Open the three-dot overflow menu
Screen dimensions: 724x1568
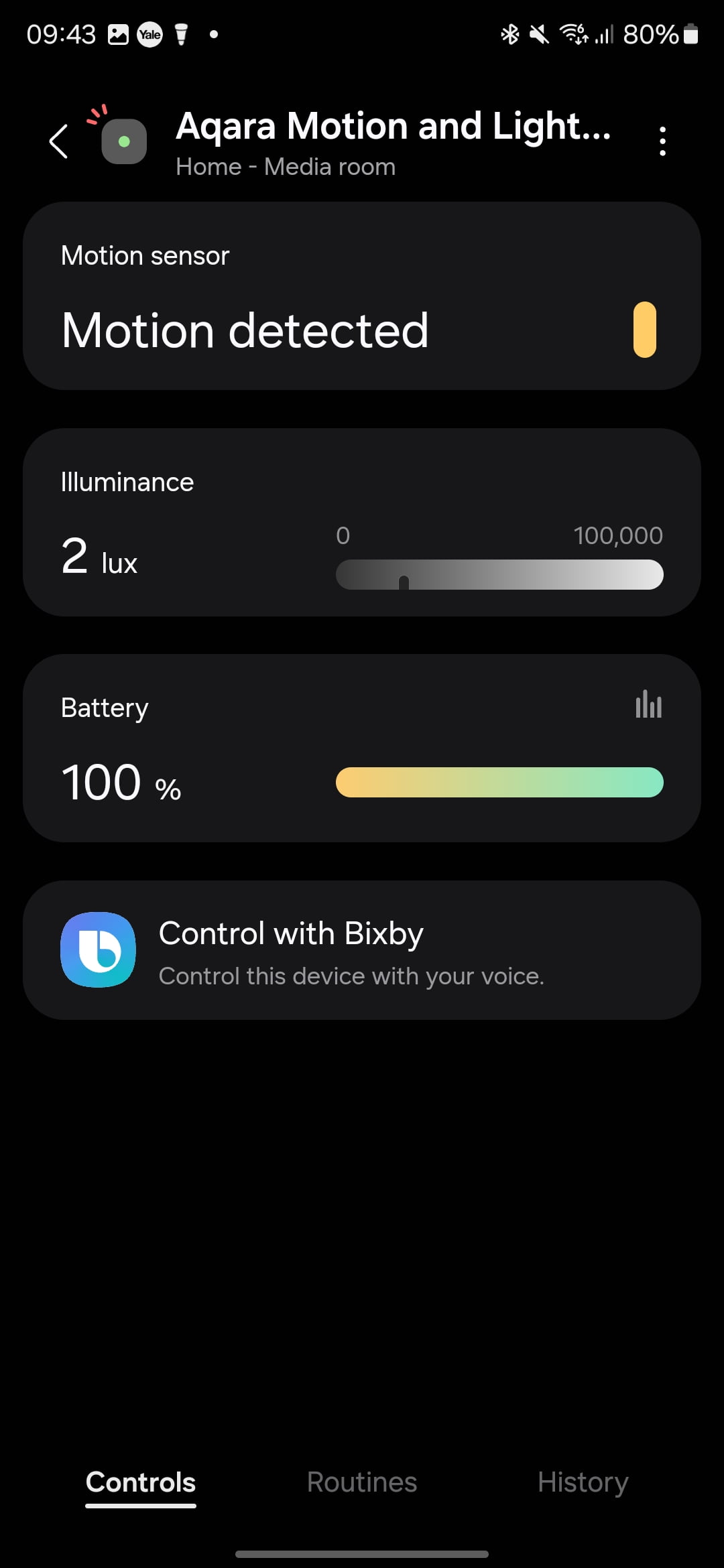(x=662, y=141)
